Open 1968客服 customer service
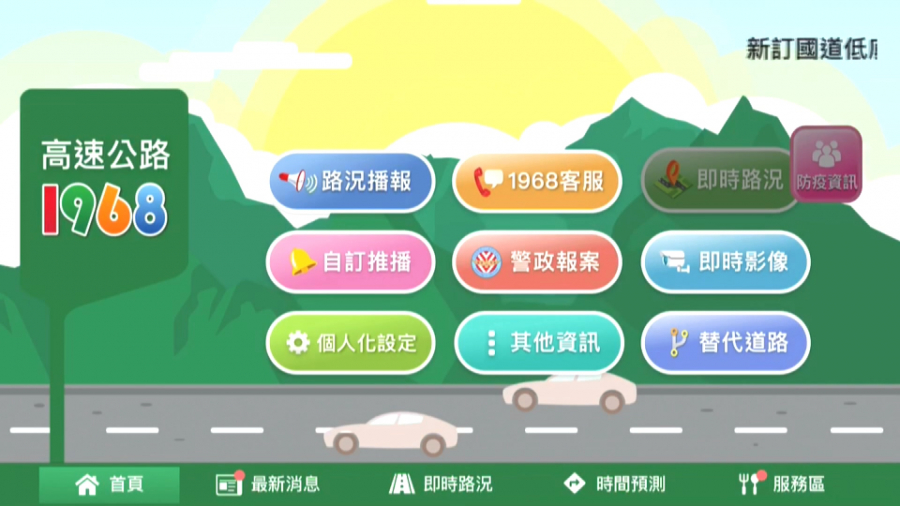Screen dimensions: 900x506 [x=536, y=182]
